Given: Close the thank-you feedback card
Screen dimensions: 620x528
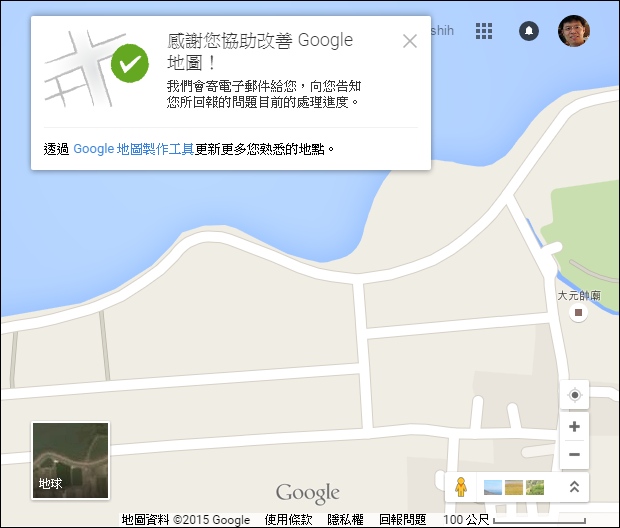Looking at the screenshot, I should pyautogui.click(x=409, y=41).
